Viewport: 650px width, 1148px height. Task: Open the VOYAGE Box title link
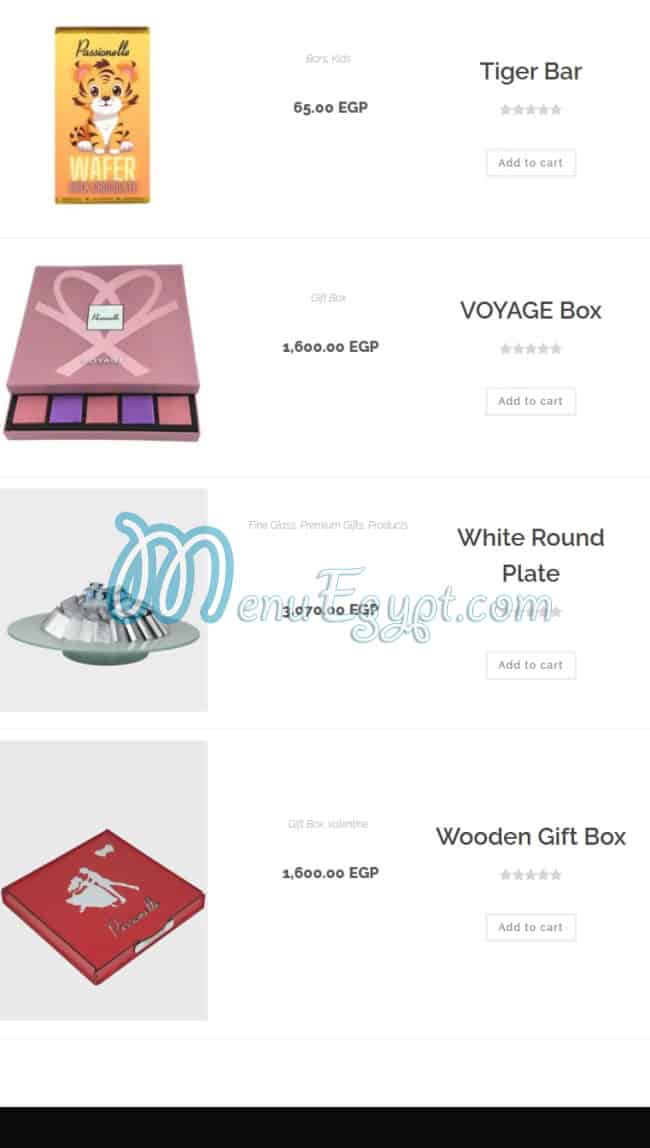tap(530, 311)
